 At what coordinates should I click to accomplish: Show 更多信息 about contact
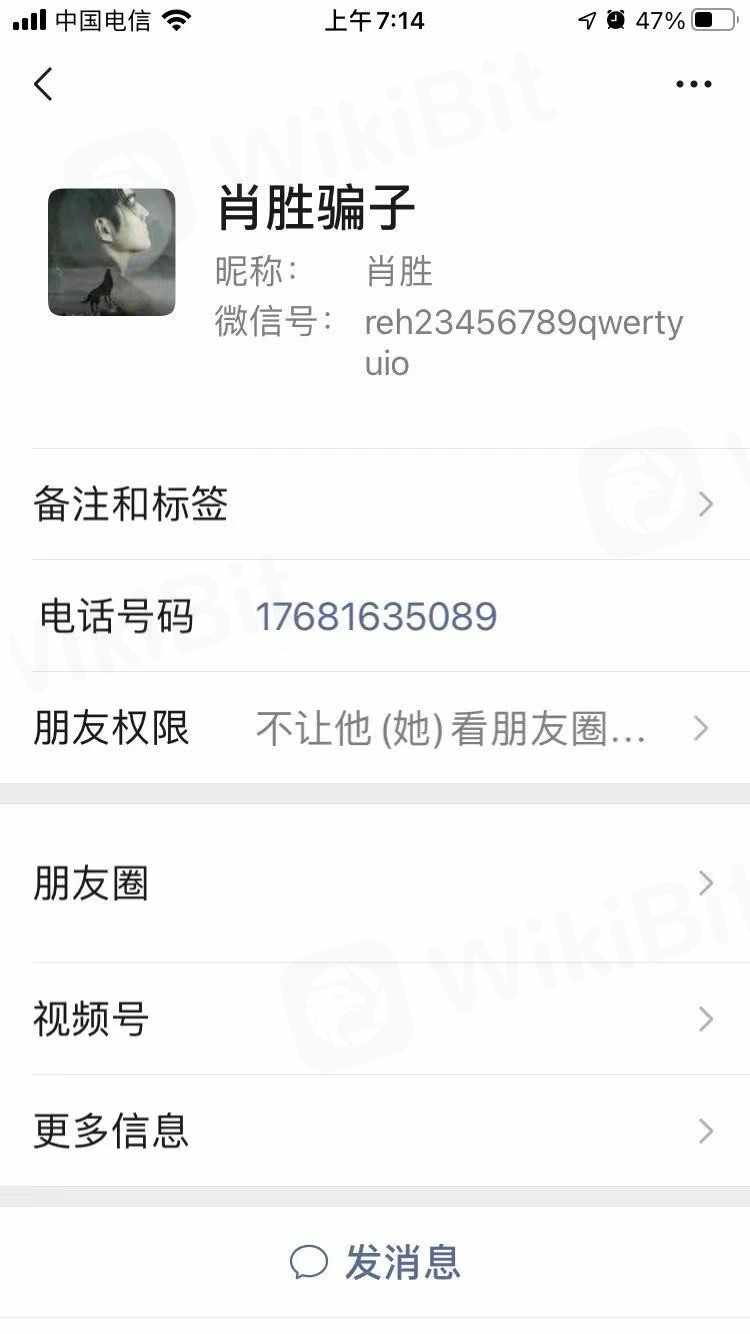pyautogui.click(x=375, y=1131)
